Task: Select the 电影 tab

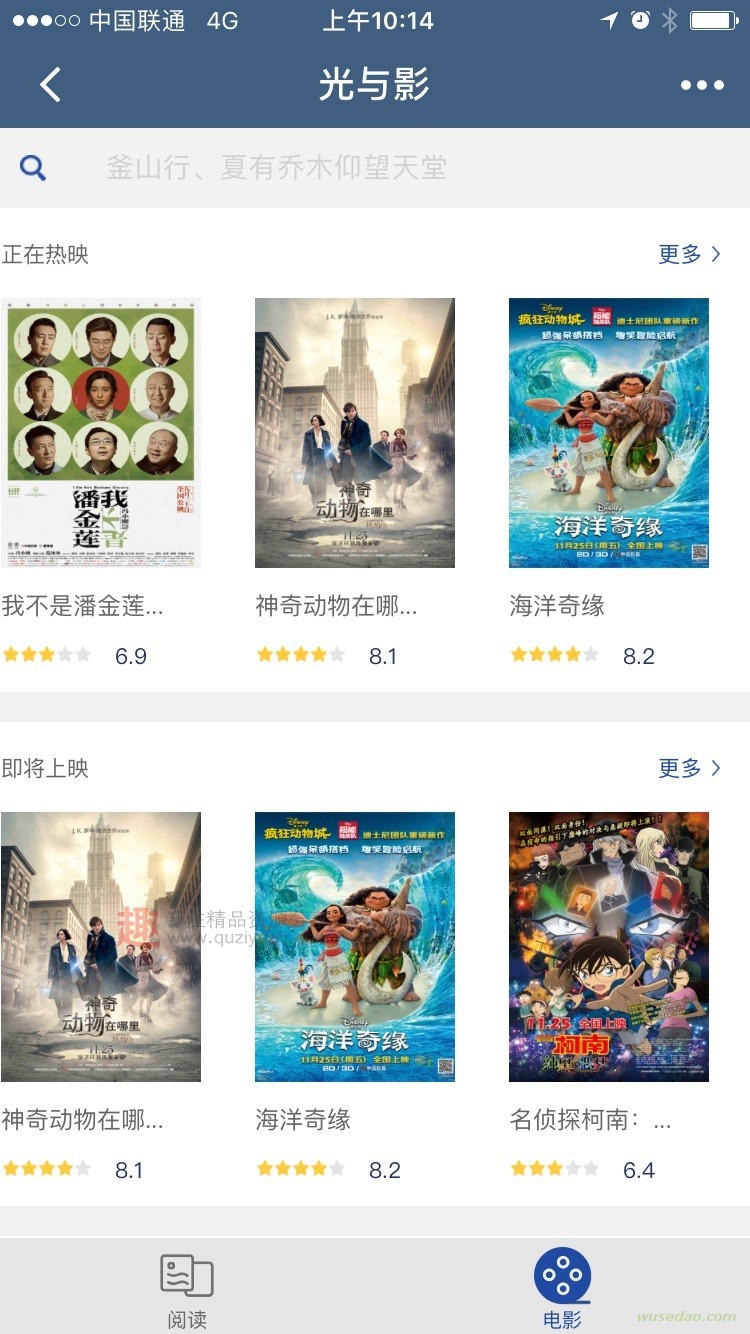Action: click(562, 1290)
